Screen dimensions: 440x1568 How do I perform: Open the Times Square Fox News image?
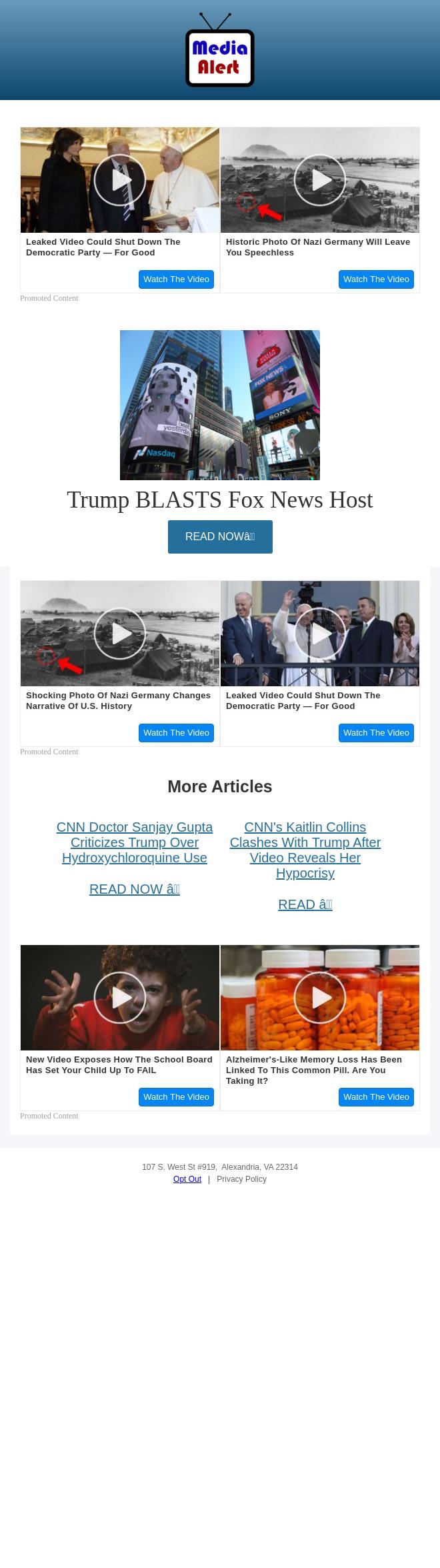click(x=220, y=405)
